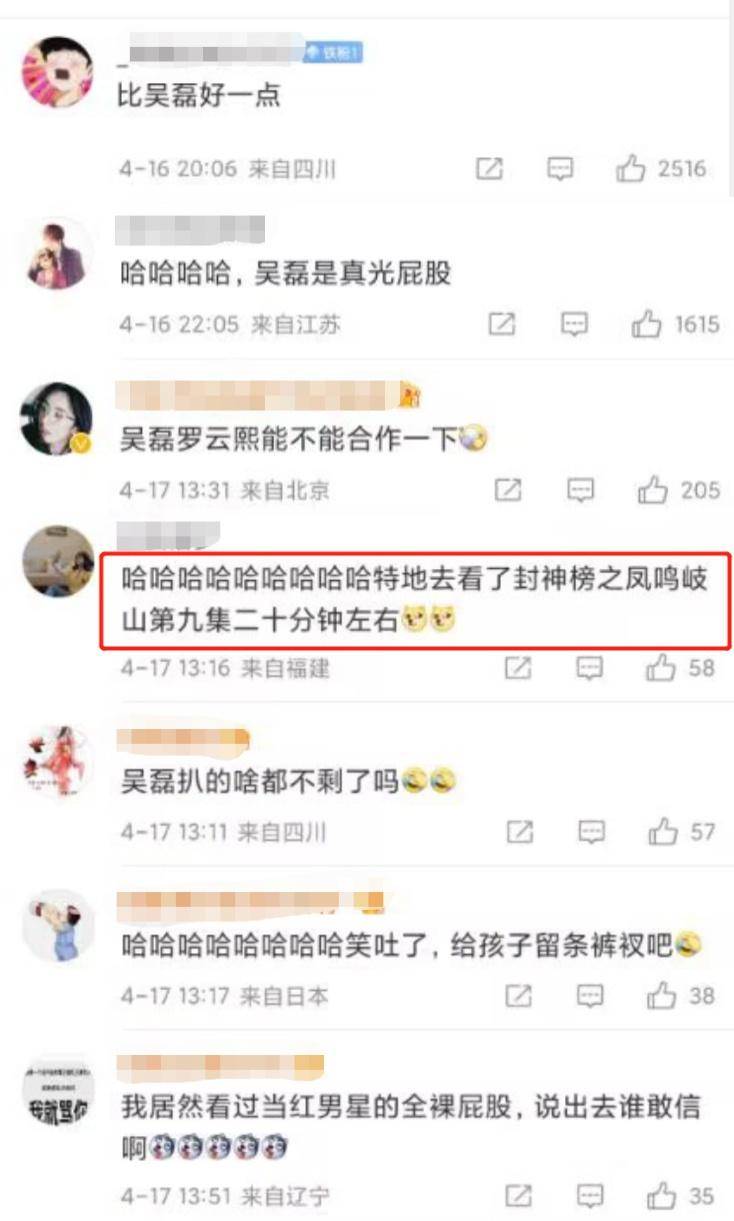Open the avatar of the 比吴磊好一点 commenter
734x1221 pixels.
point(57,71)
